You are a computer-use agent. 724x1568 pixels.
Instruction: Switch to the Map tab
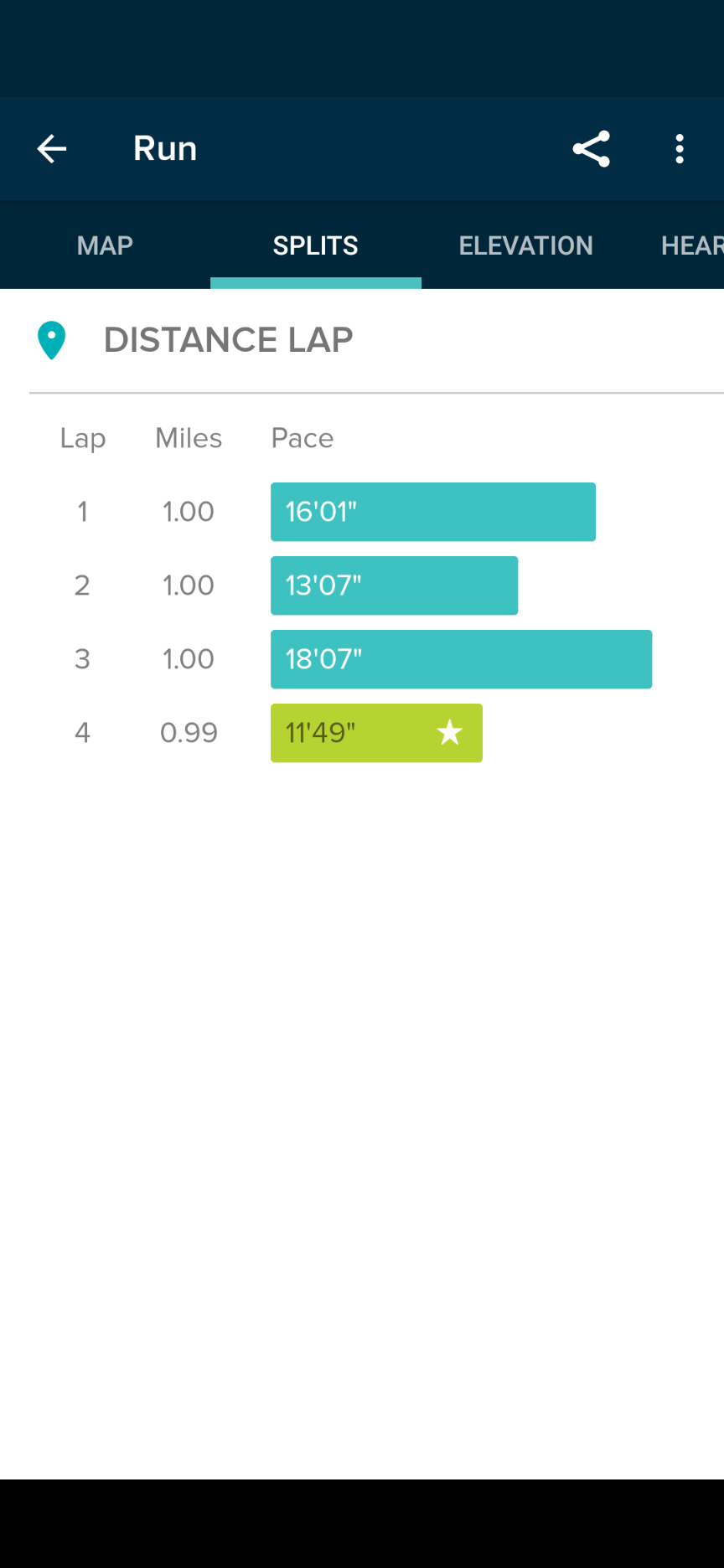coord(105,245)
